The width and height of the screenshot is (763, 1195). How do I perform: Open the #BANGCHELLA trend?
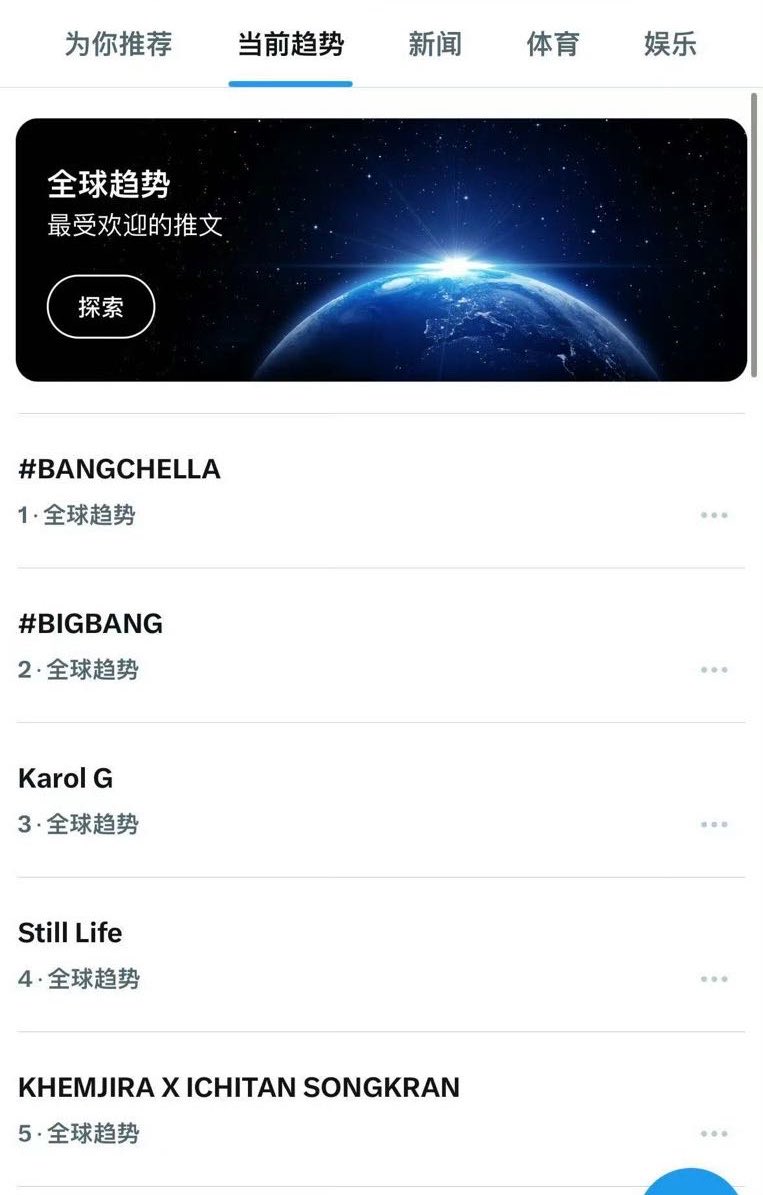click(x=381, y=492)
